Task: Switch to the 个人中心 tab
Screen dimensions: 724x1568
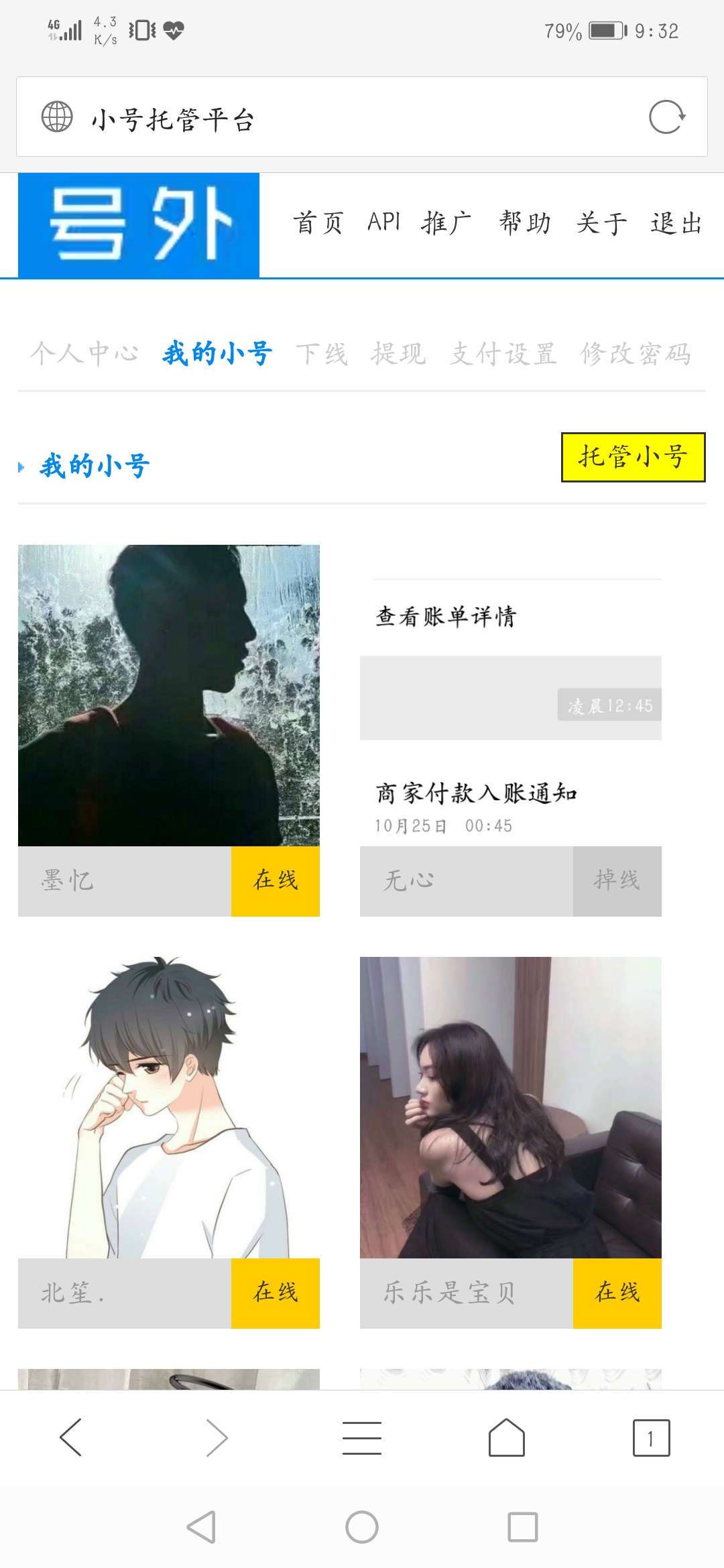Action: [x=84, y=353]
